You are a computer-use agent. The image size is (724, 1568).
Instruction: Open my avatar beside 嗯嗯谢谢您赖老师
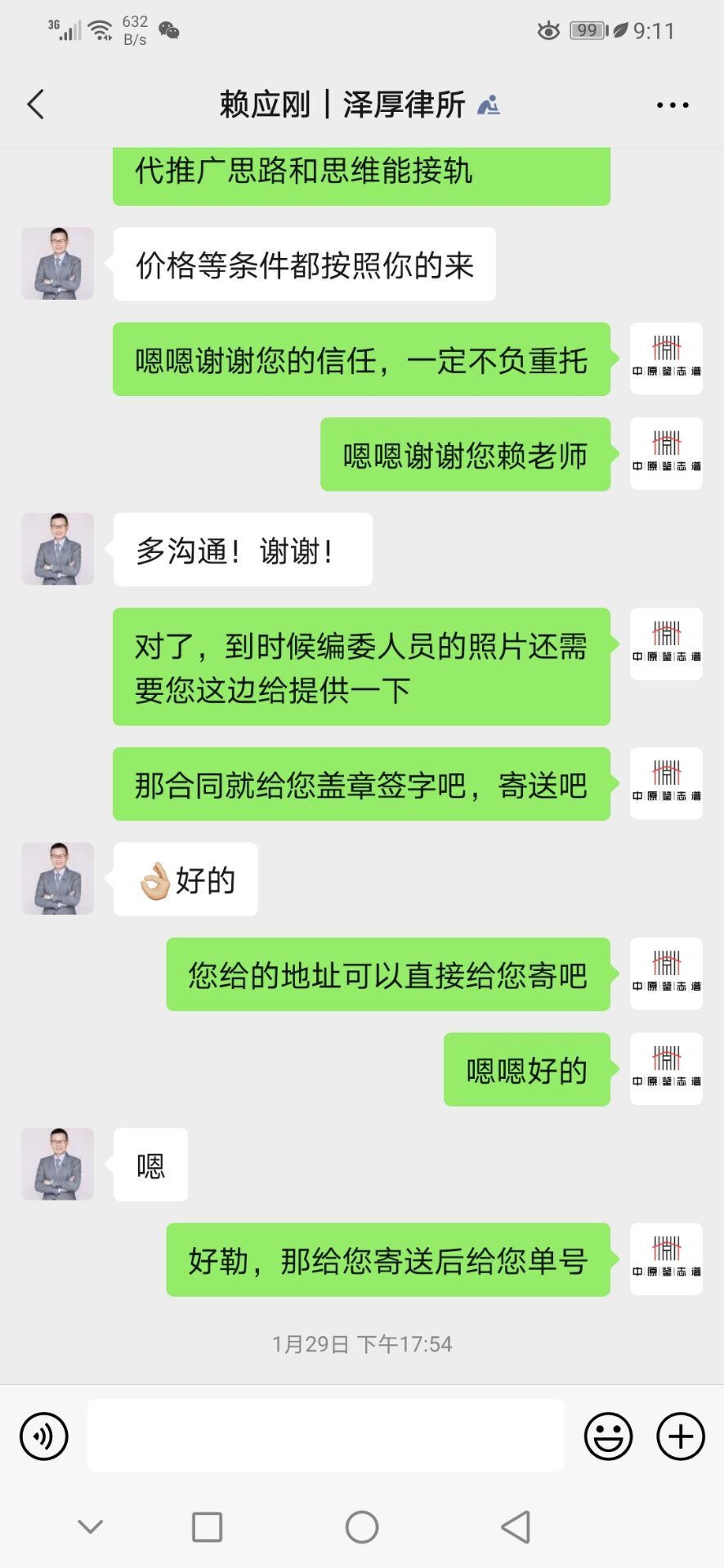coord(666,454)
